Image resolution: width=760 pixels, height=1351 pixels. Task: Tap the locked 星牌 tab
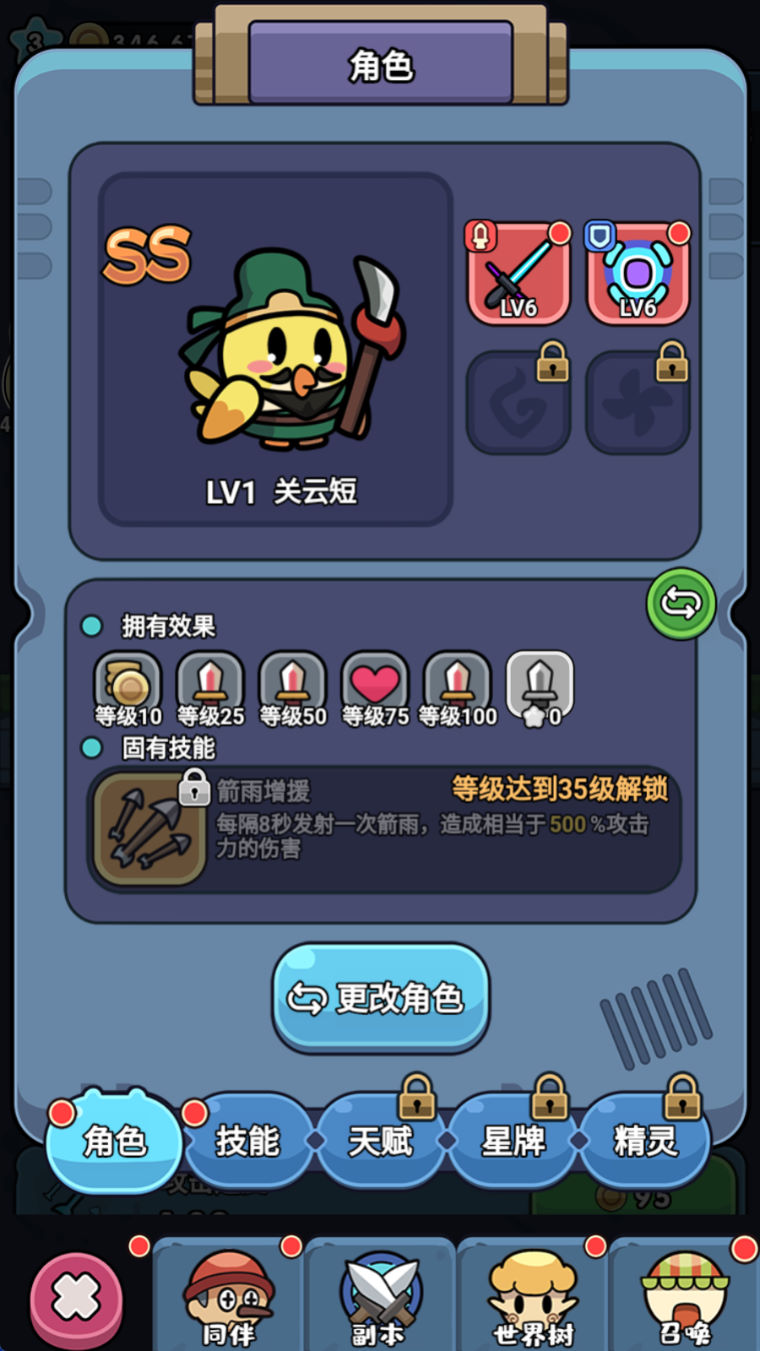(513, 1141)
